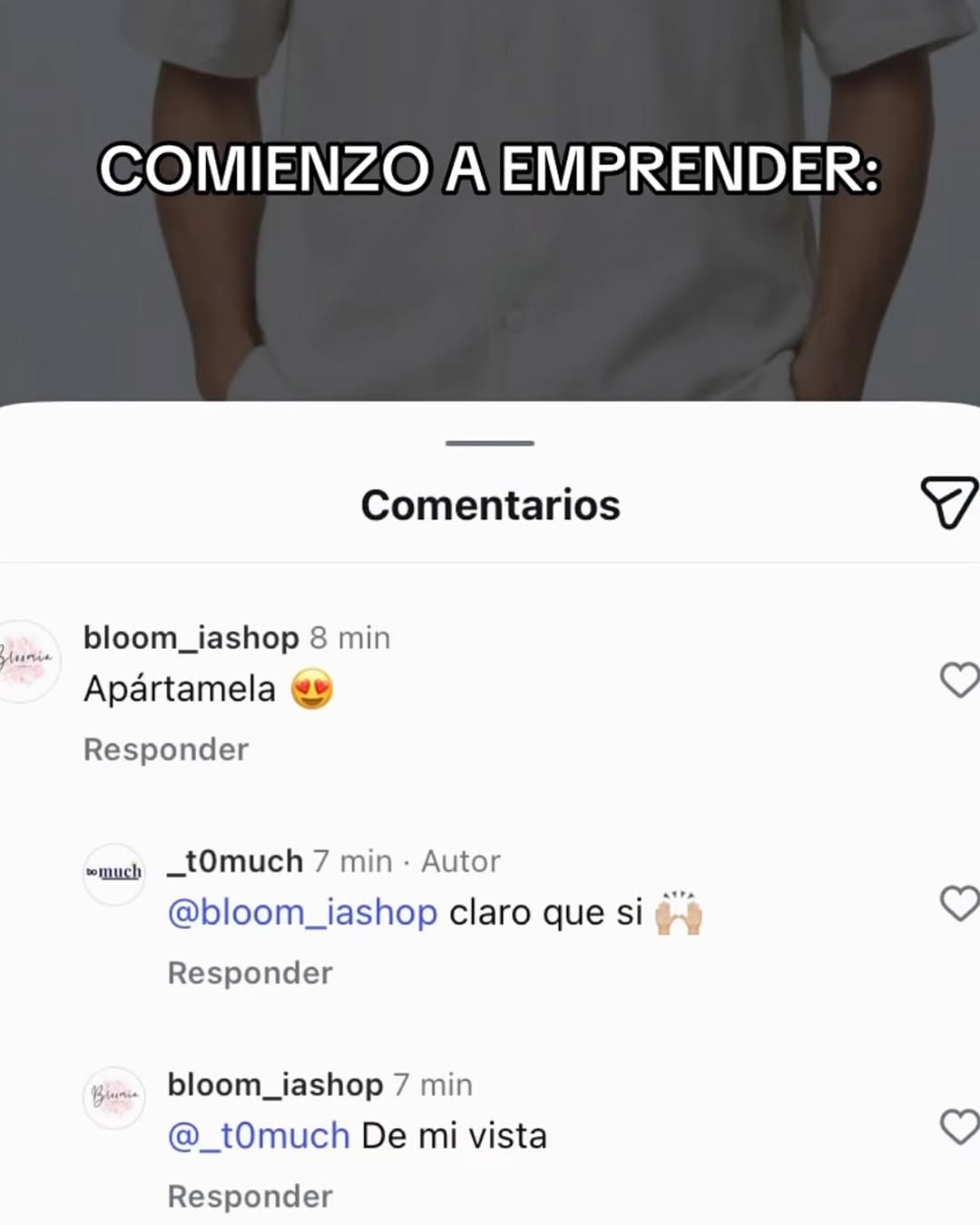Viewport: 980px width, 1225px height.
Task: View the heart-eyes emoji in first comment
Action: 313,689
